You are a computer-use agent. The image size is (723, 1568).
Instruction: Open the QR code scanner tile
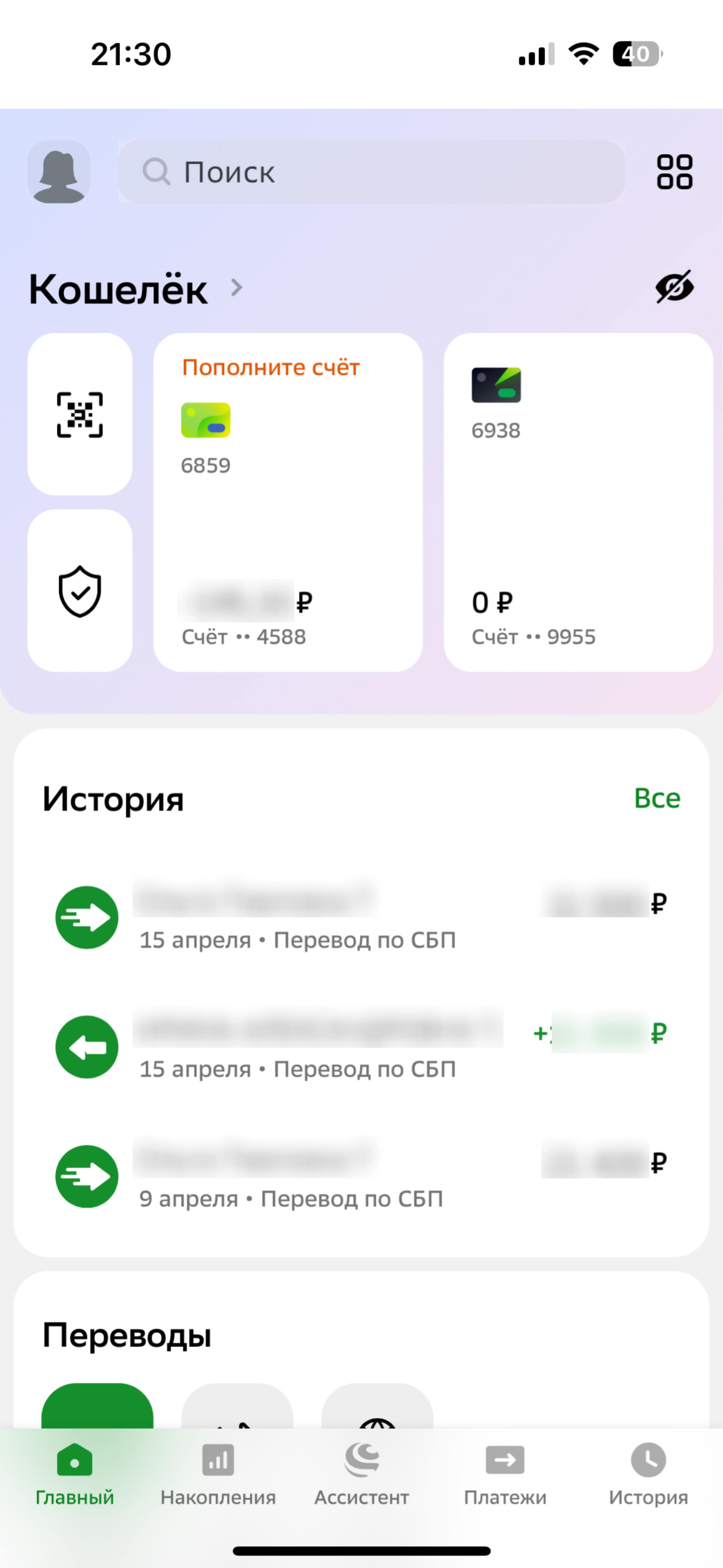pos(80,414)
